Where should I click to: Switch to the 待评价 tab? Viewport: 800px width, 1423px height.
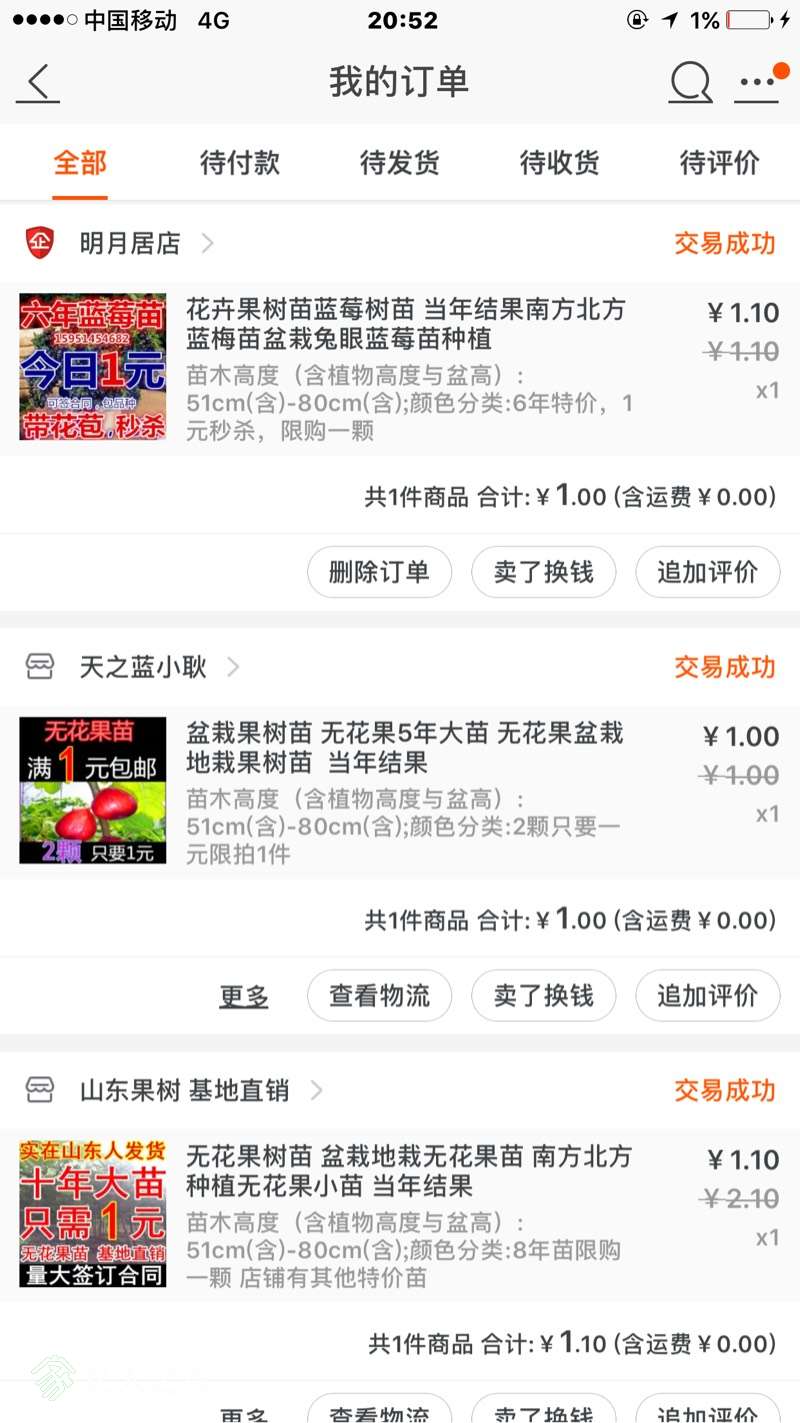click(719, 163)
